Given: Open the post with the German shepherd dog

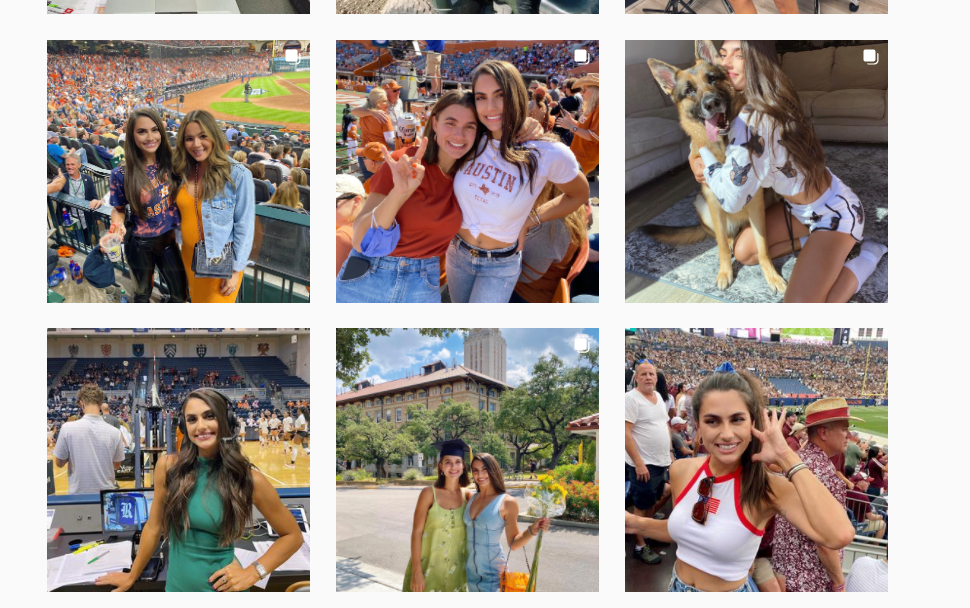Looking at the screenshot, I should 756,171.
